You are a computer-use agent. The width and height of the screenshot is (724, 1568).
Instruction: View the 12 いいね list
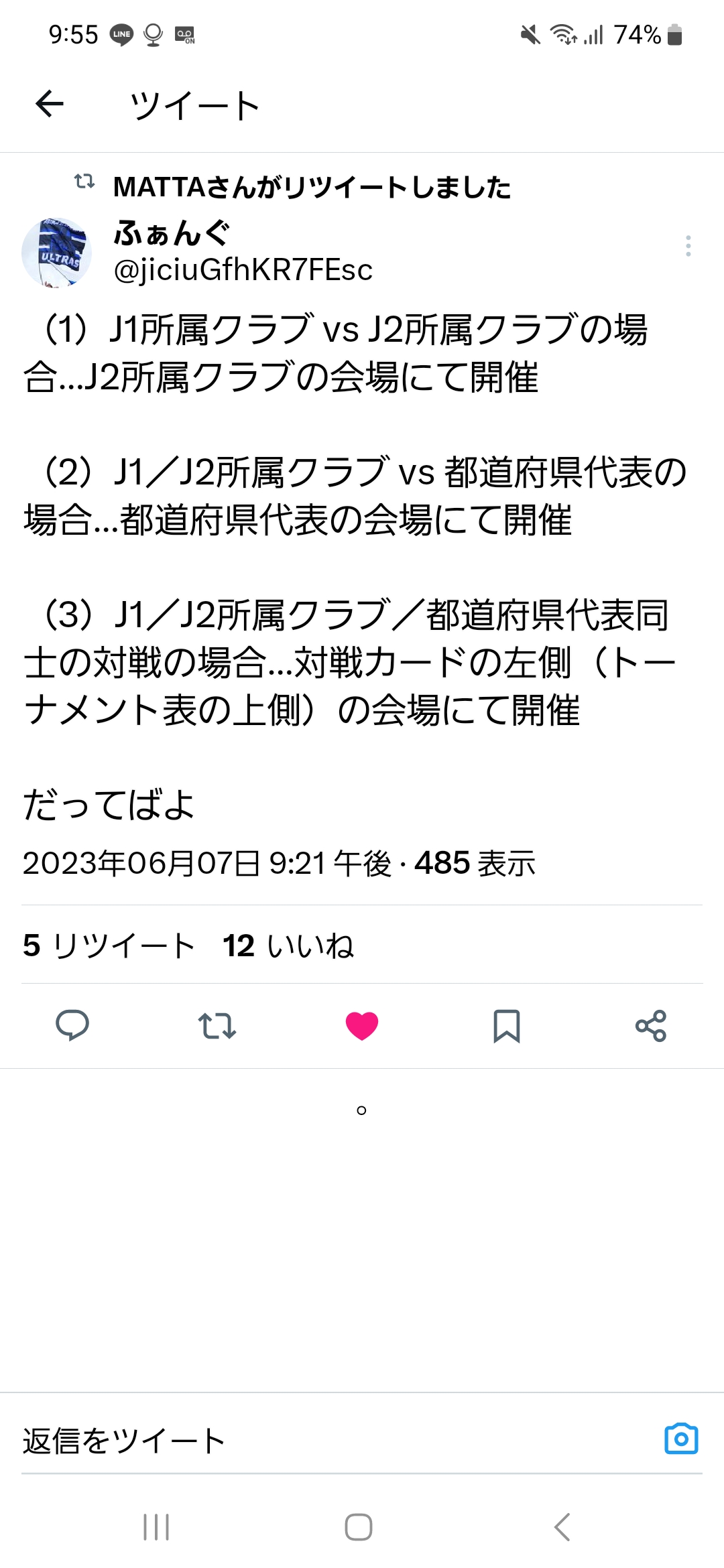(x=288, y=945)
